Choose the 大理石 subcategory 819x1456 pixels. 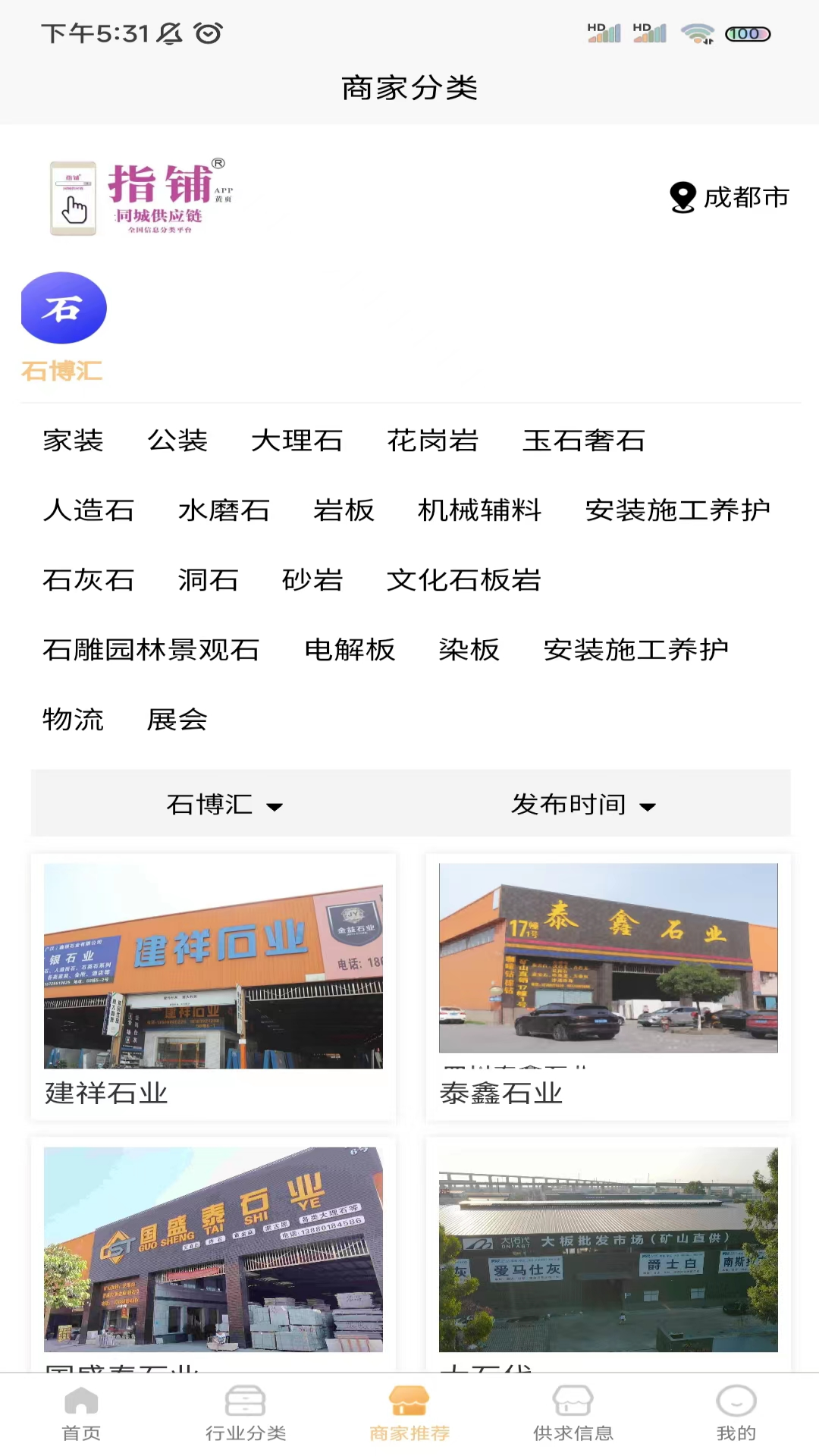click(297, 441)
